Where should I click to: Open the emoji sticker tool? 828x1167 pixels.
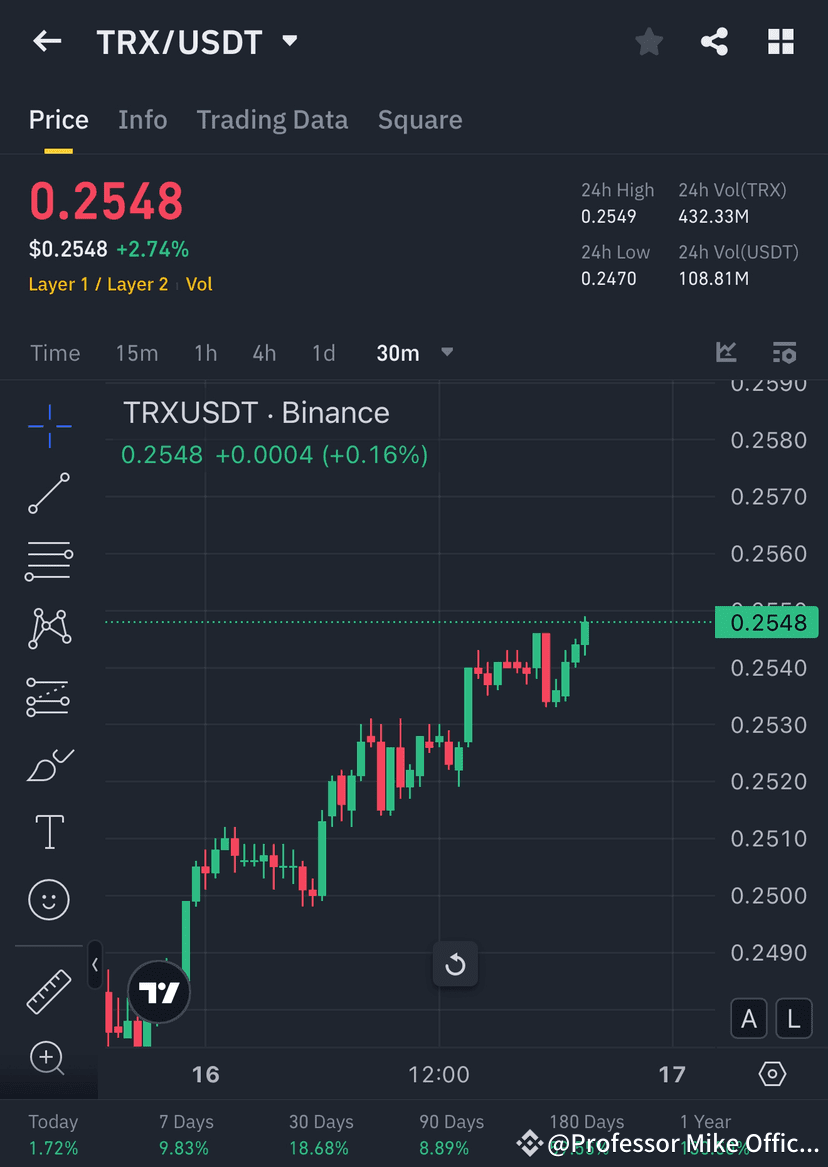[48, 899]
